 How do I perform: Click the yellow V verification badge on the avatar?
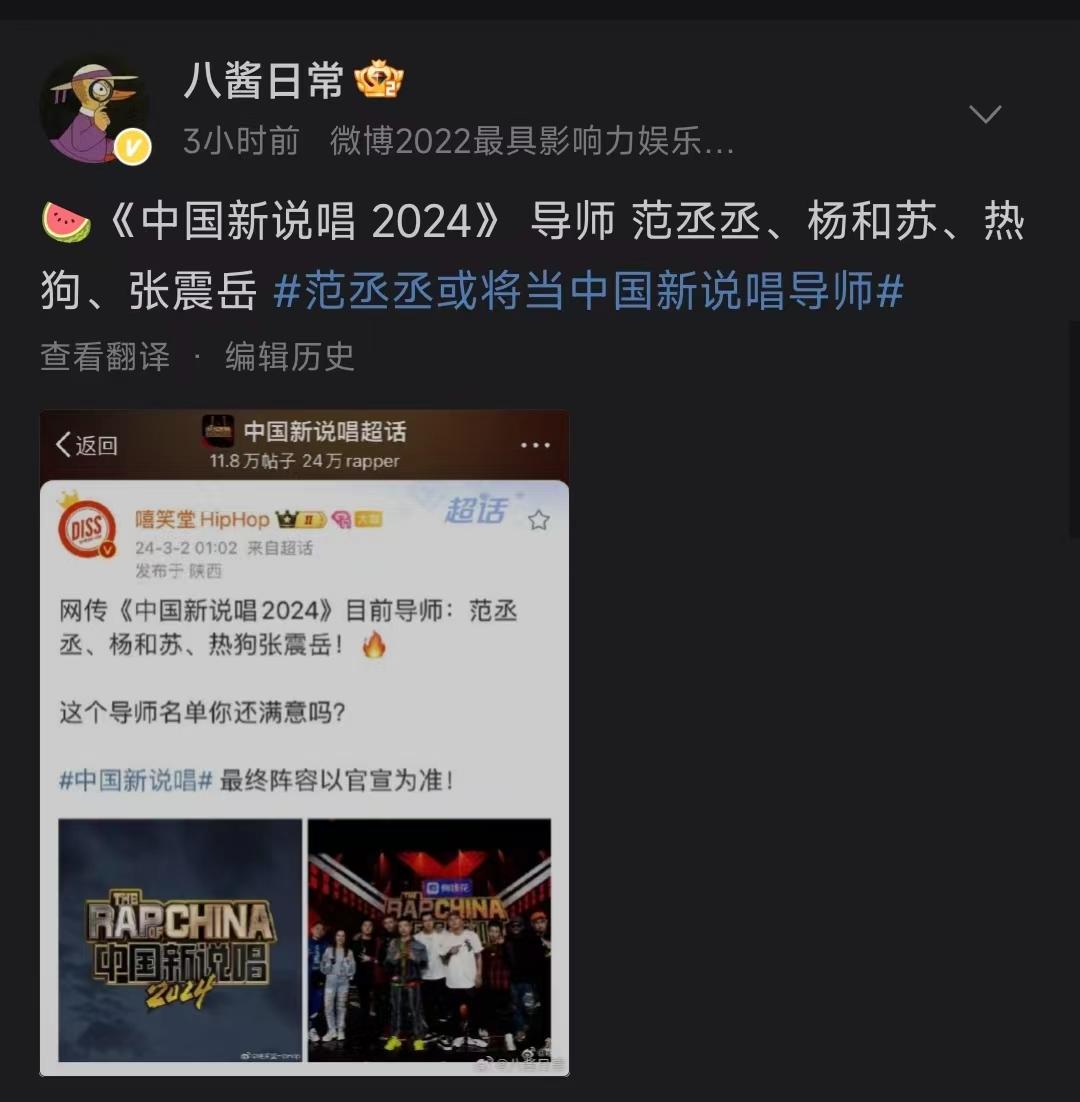tap(133, 145)
